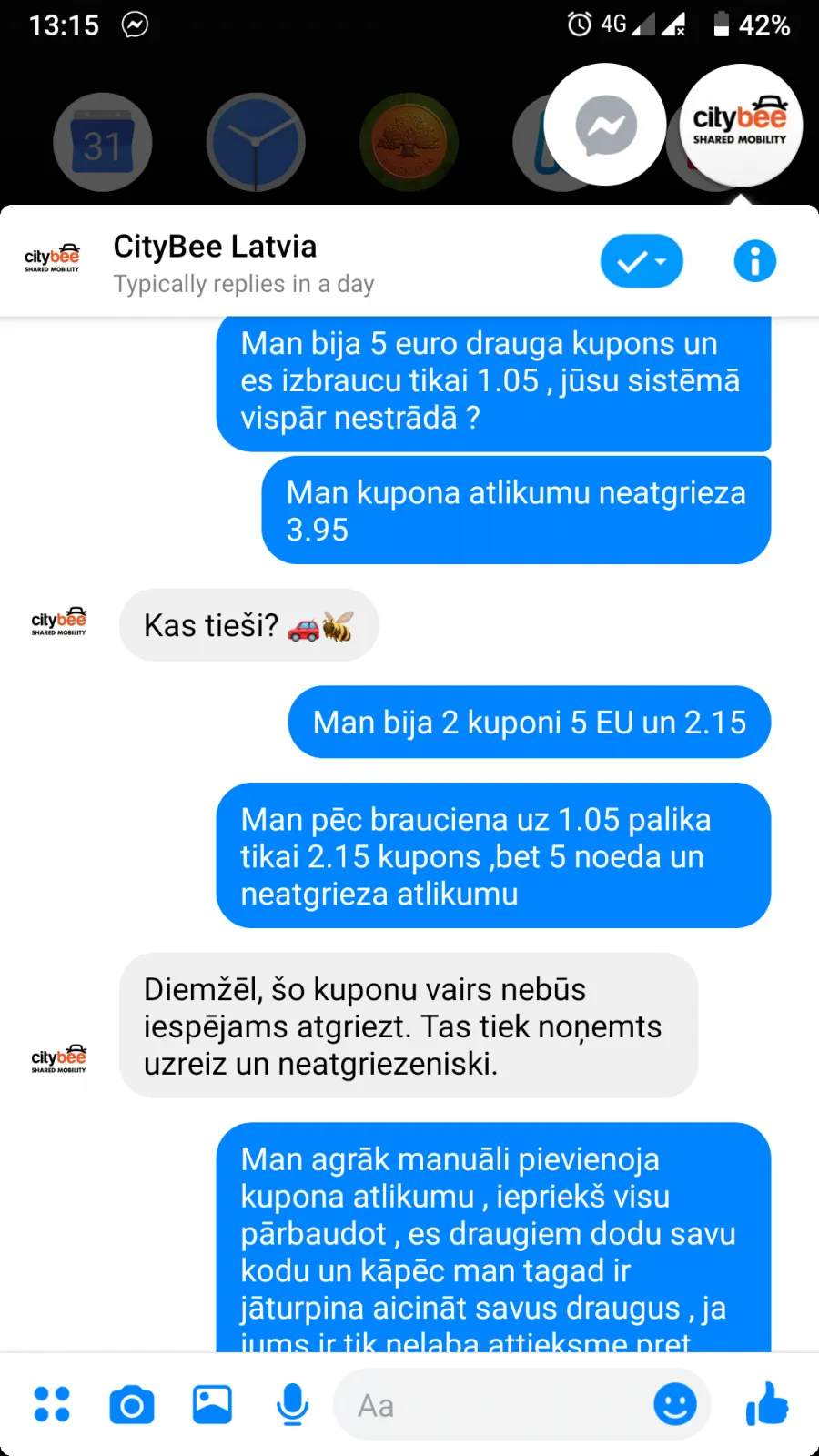Focus the Aa message input field
Image resolution: width=819 pixels, height=1456 pixels.
(496, 1405)
